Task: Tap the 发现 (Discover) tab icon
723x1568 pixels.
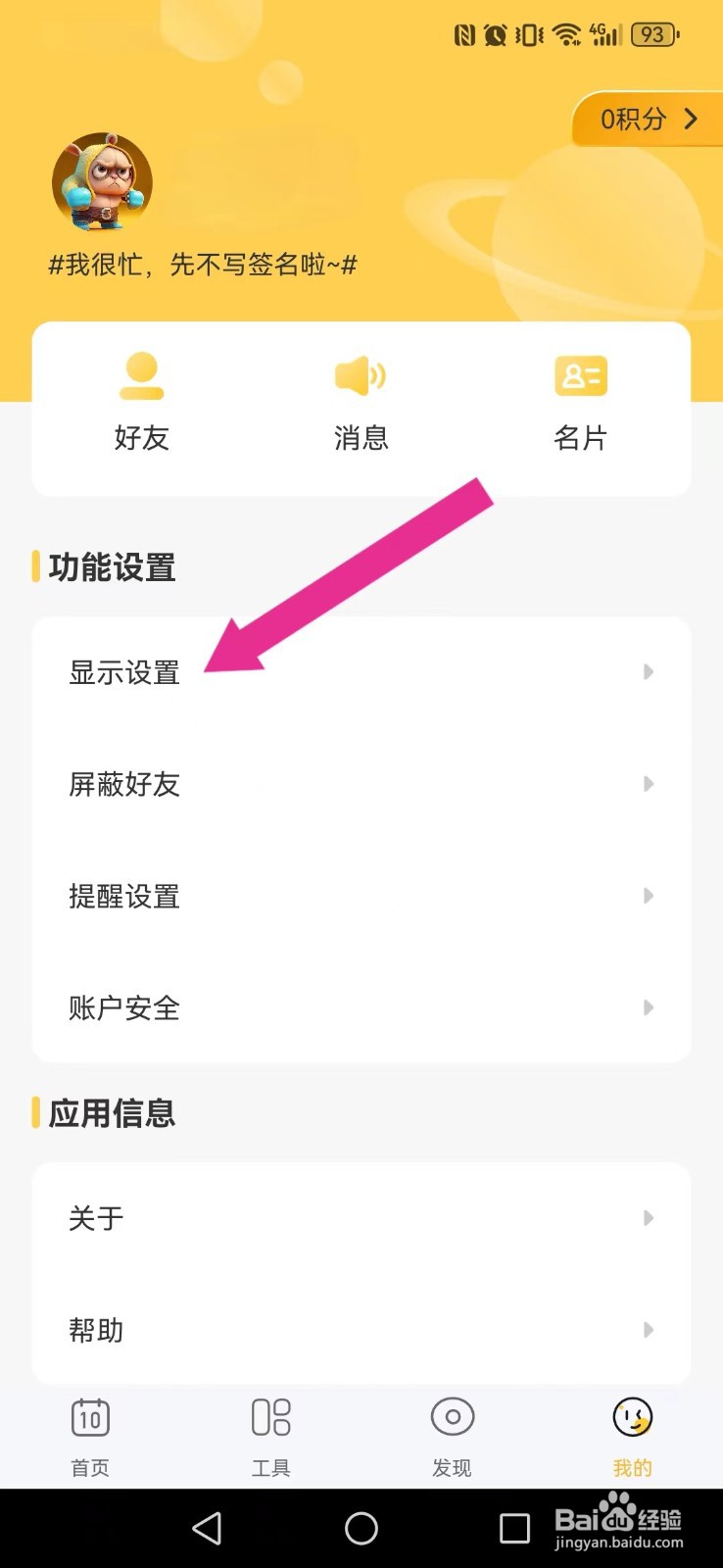Action: tap(451, 1415)
